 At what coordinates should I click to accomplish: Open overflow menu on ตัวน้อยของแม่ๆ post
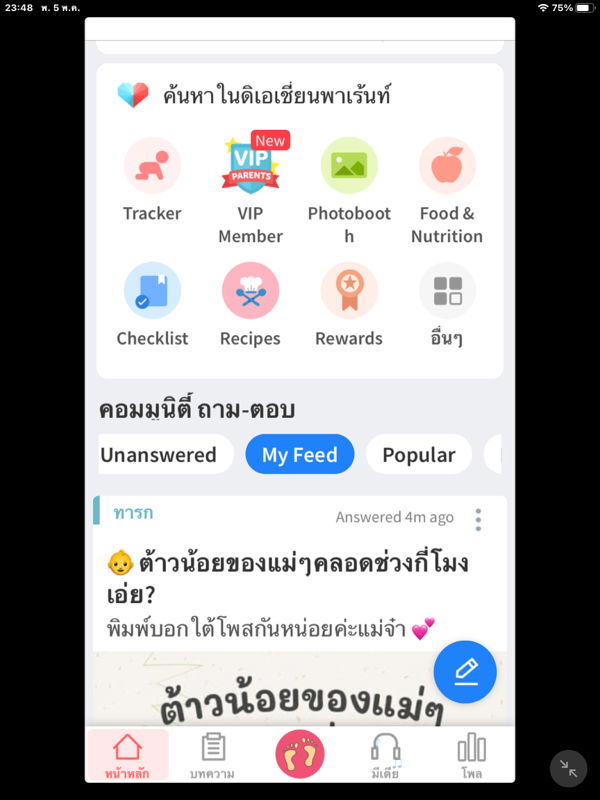[x=478, y=519]
